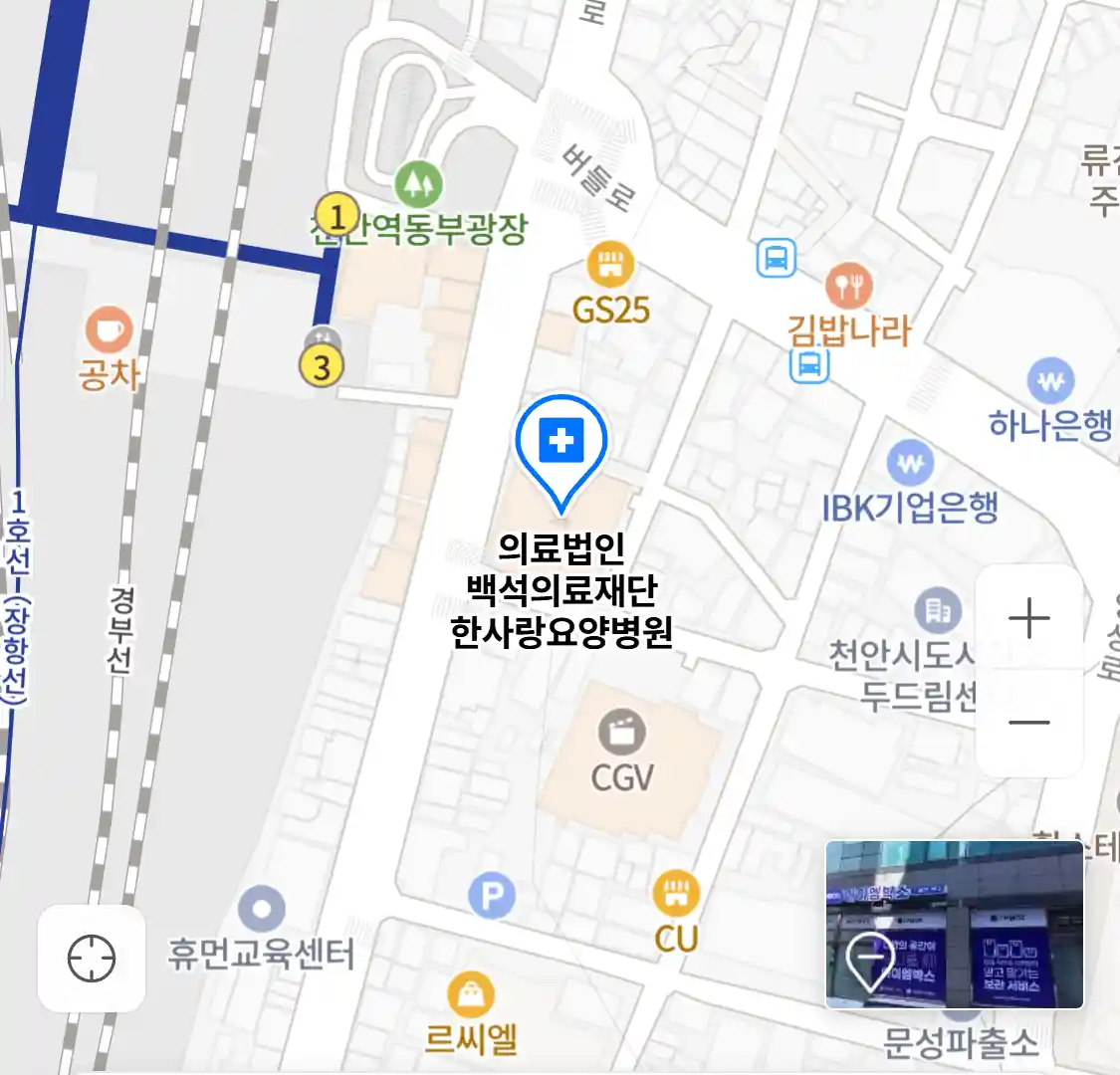
Task: Center map on current location
Action: tap(92, 960)
